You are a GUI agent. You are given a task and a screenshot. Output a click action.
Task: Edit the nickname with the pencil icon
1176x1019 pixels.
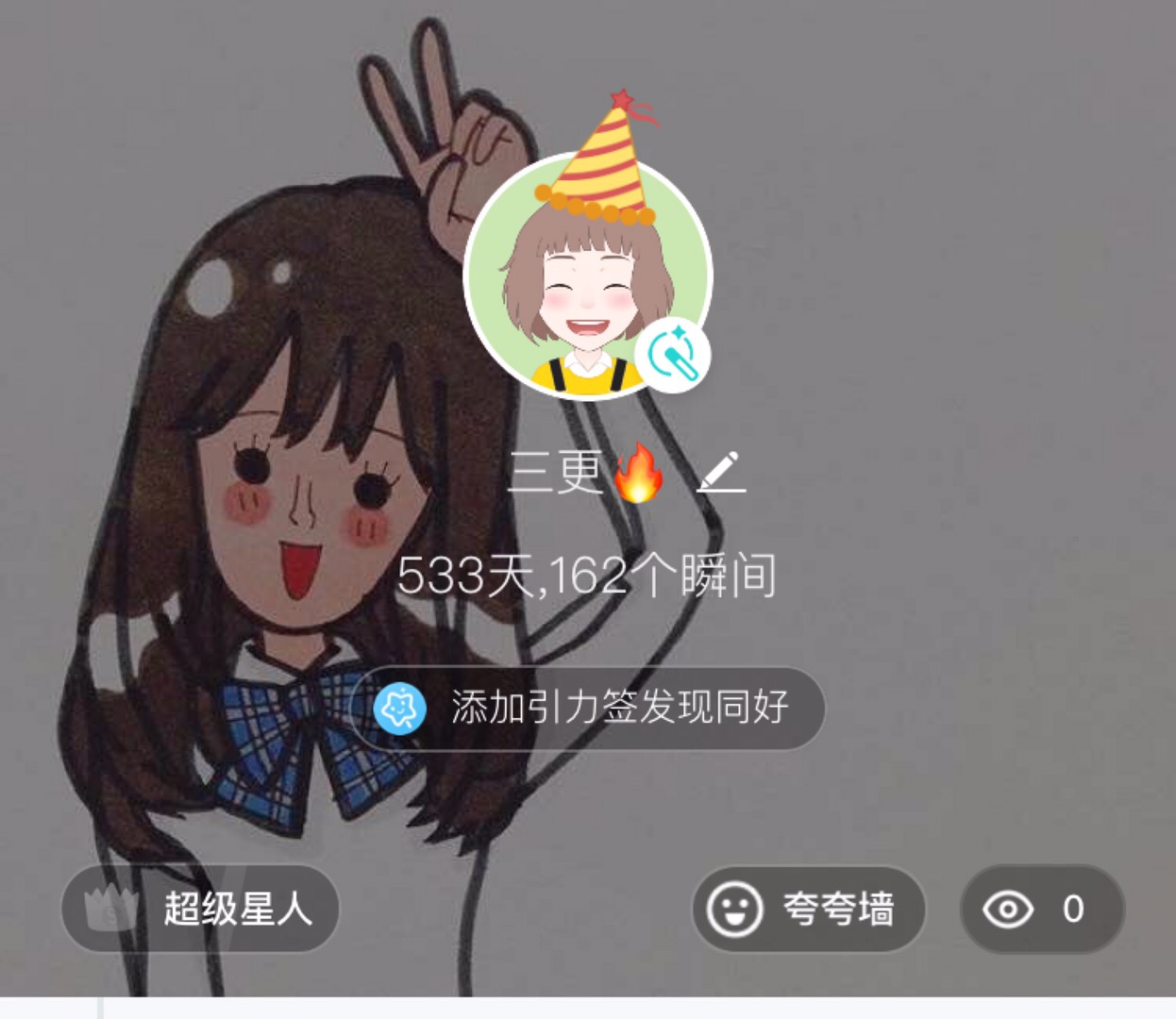(722, 472)
